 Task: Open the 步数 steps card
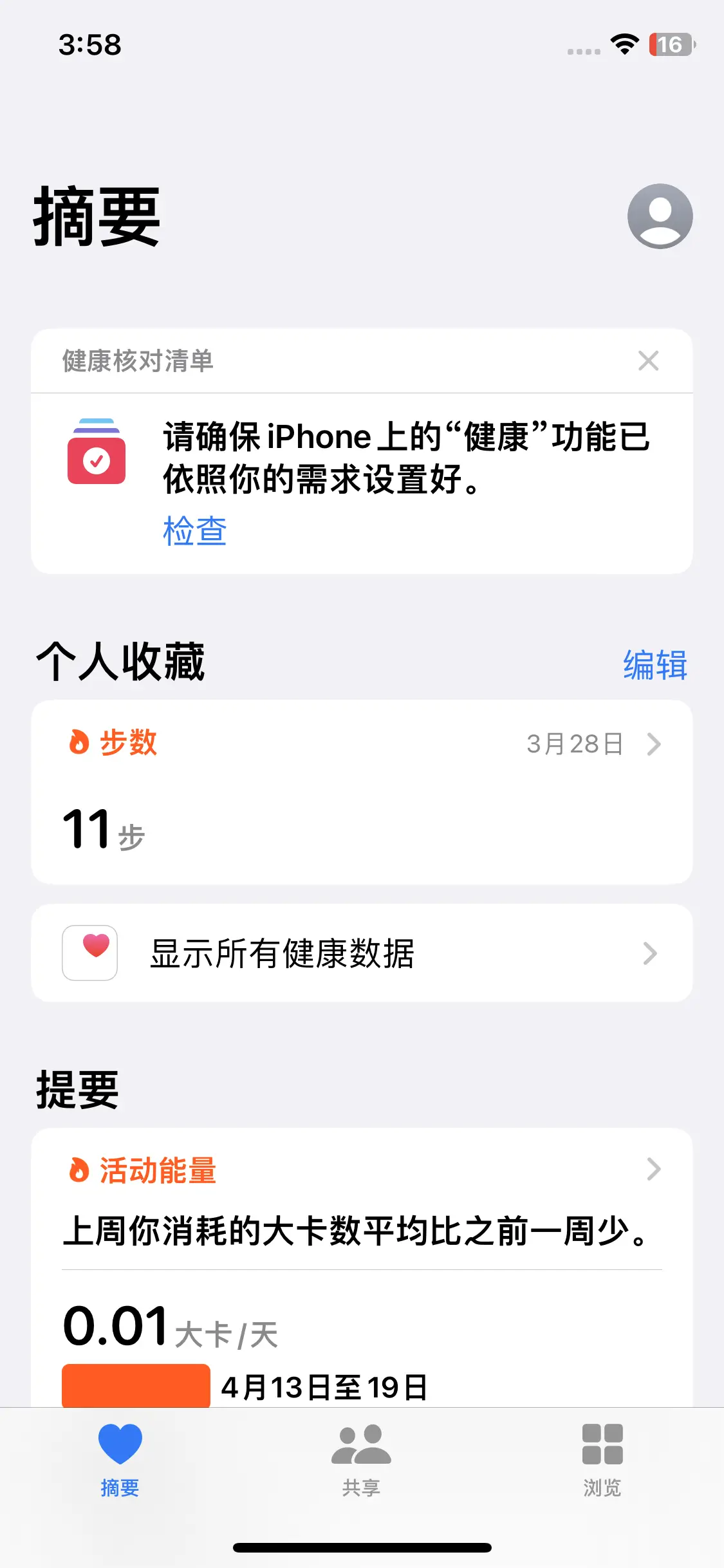click(x=362, y=792)
